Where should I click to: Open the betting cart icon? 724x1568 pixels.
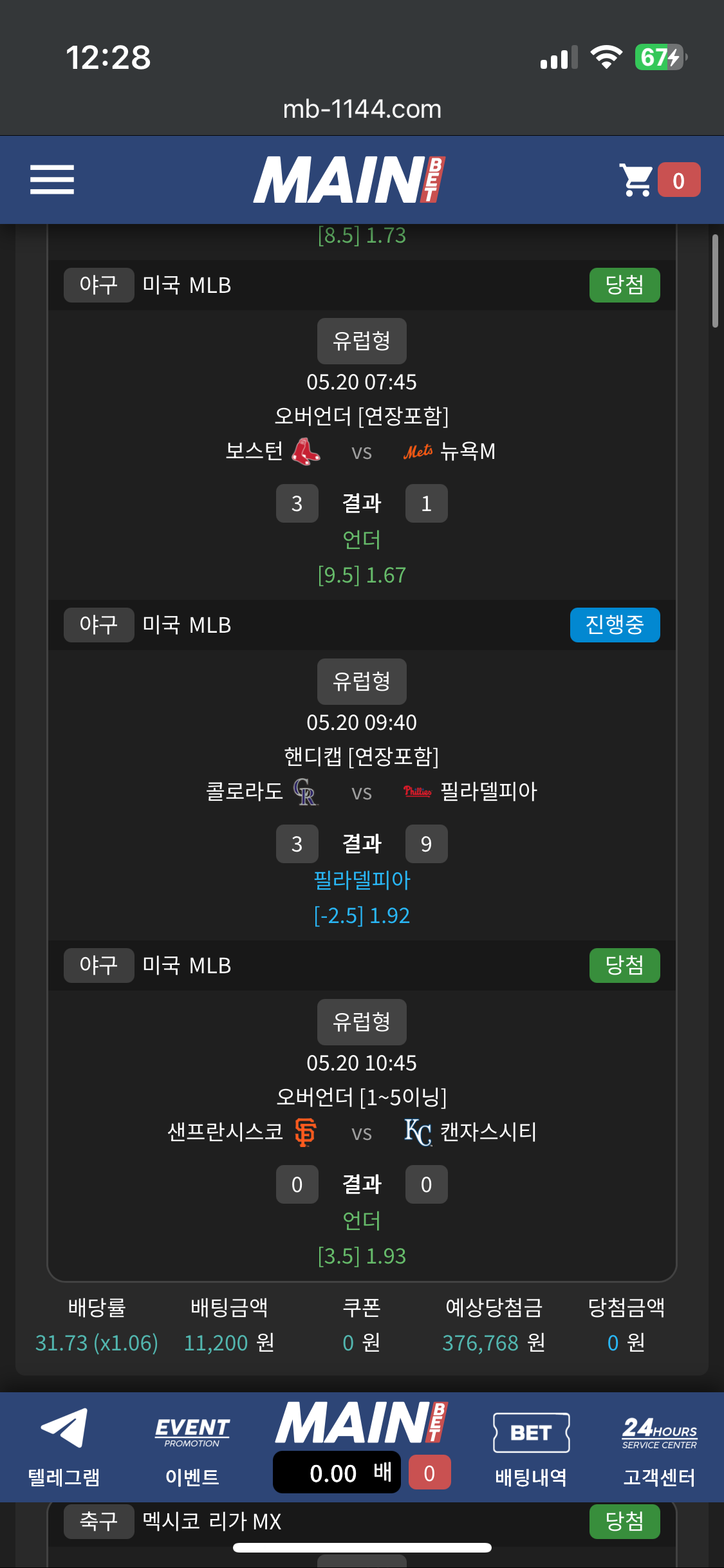(637, 180)
